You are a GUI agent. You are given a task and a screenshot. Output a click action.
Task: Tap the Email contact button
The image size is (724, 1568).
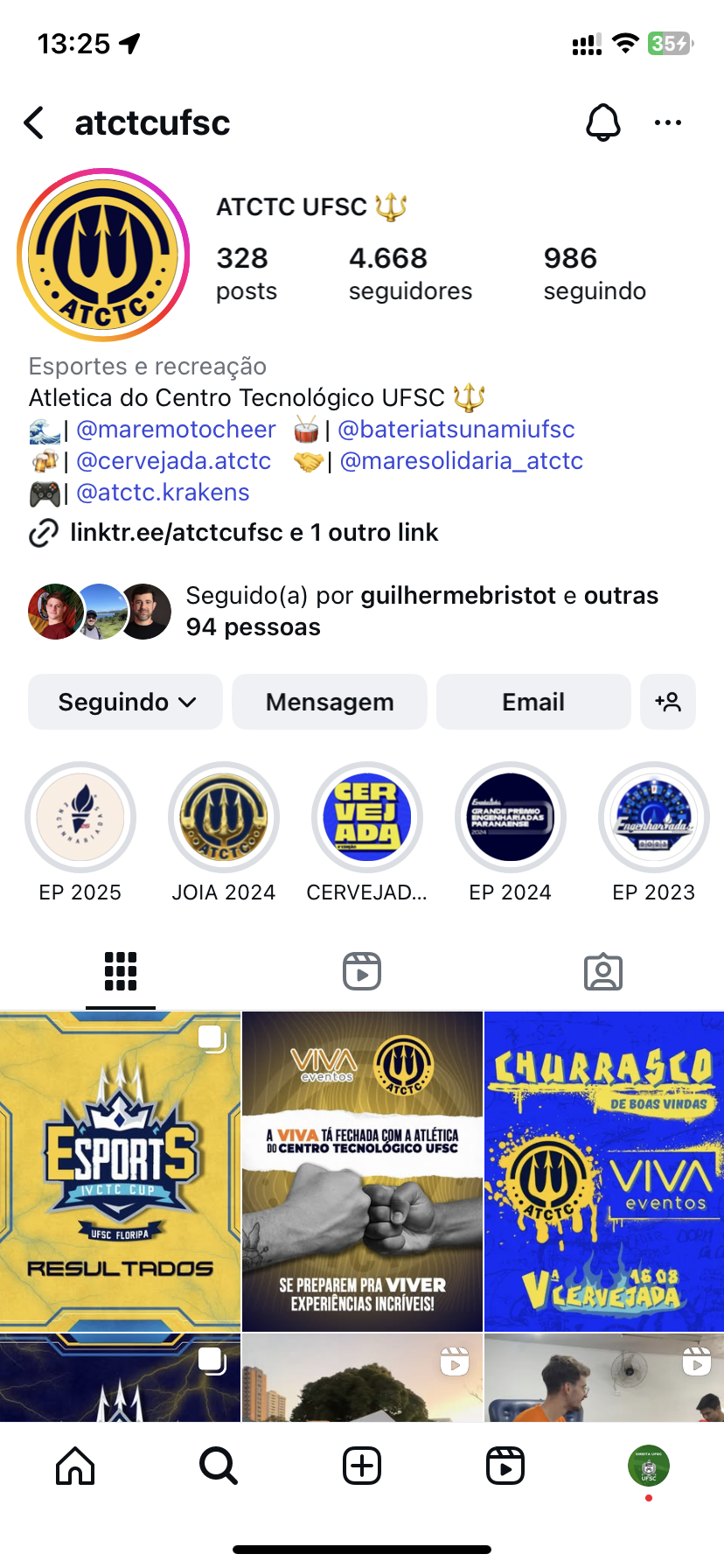533,702
